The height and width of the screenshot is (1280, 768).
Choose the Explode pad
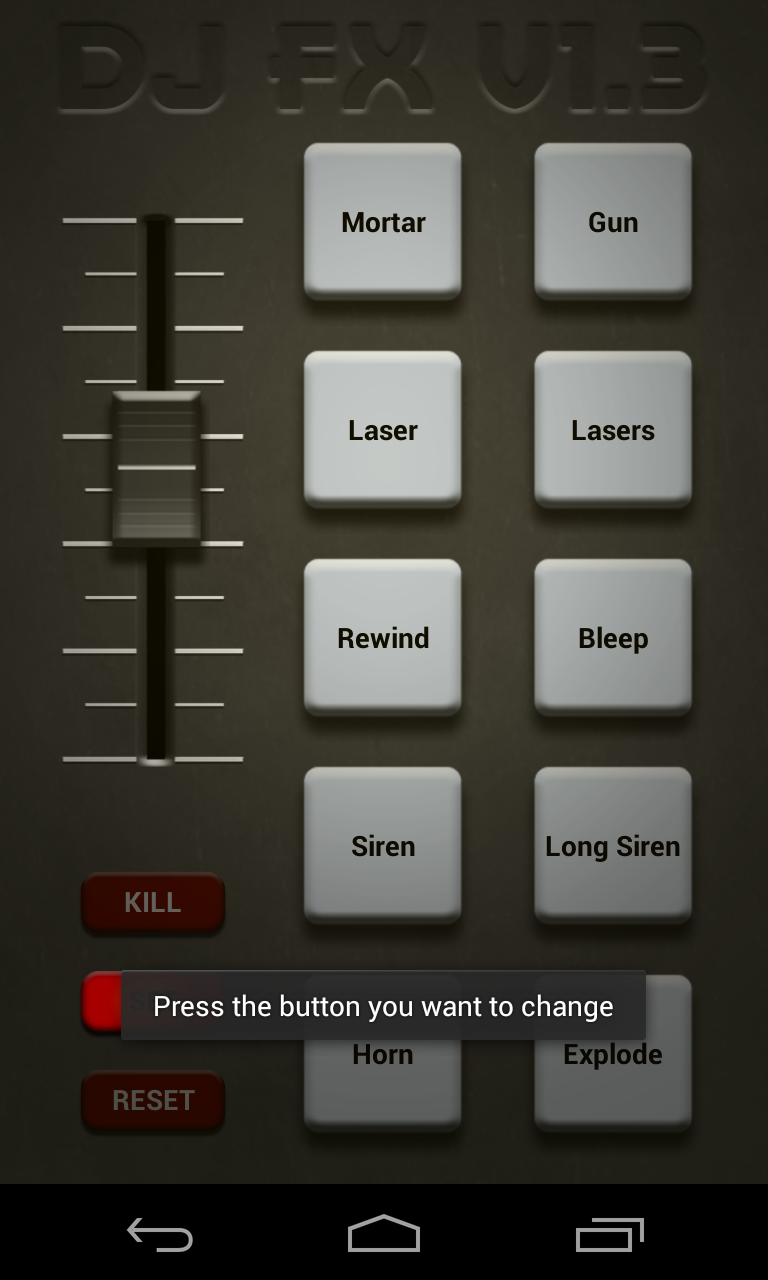point(613,1085)
